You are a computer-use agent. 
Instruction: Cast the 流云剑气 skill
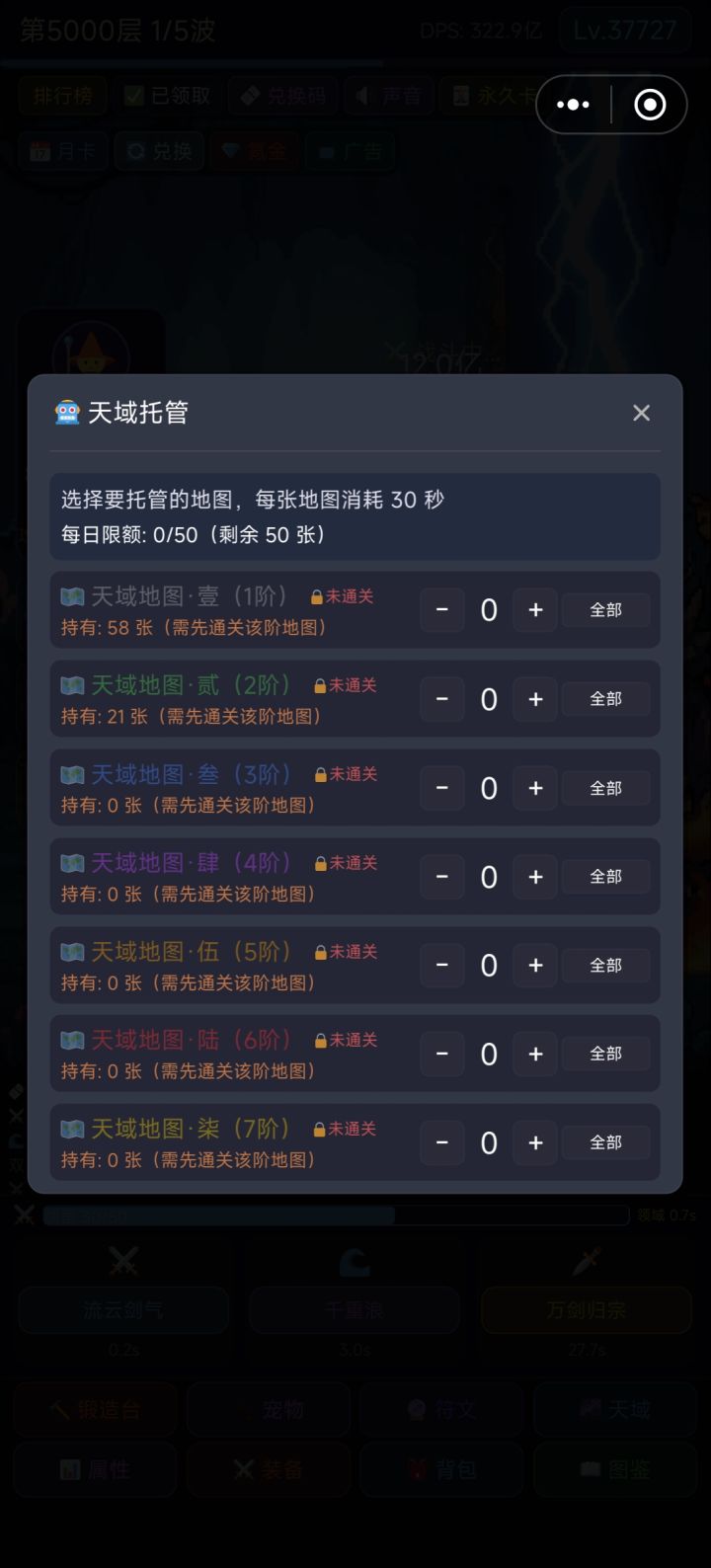(122, 1310)
